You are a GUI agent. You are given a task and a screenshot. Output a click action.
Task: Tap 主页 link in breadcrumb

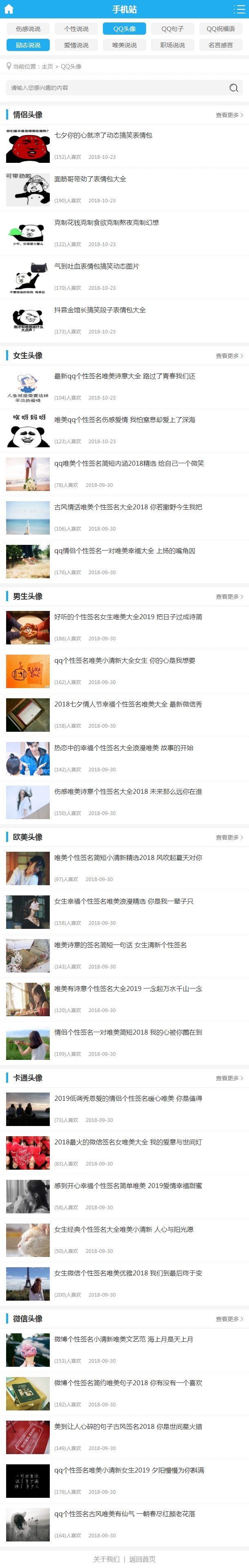(x=47, y=67)
